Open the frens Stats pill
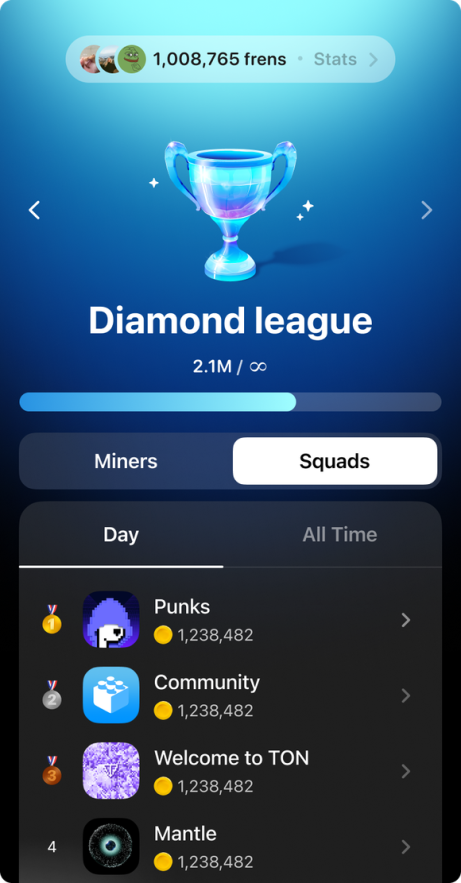This screenshot has width=461, height=883. pos(230,59)
